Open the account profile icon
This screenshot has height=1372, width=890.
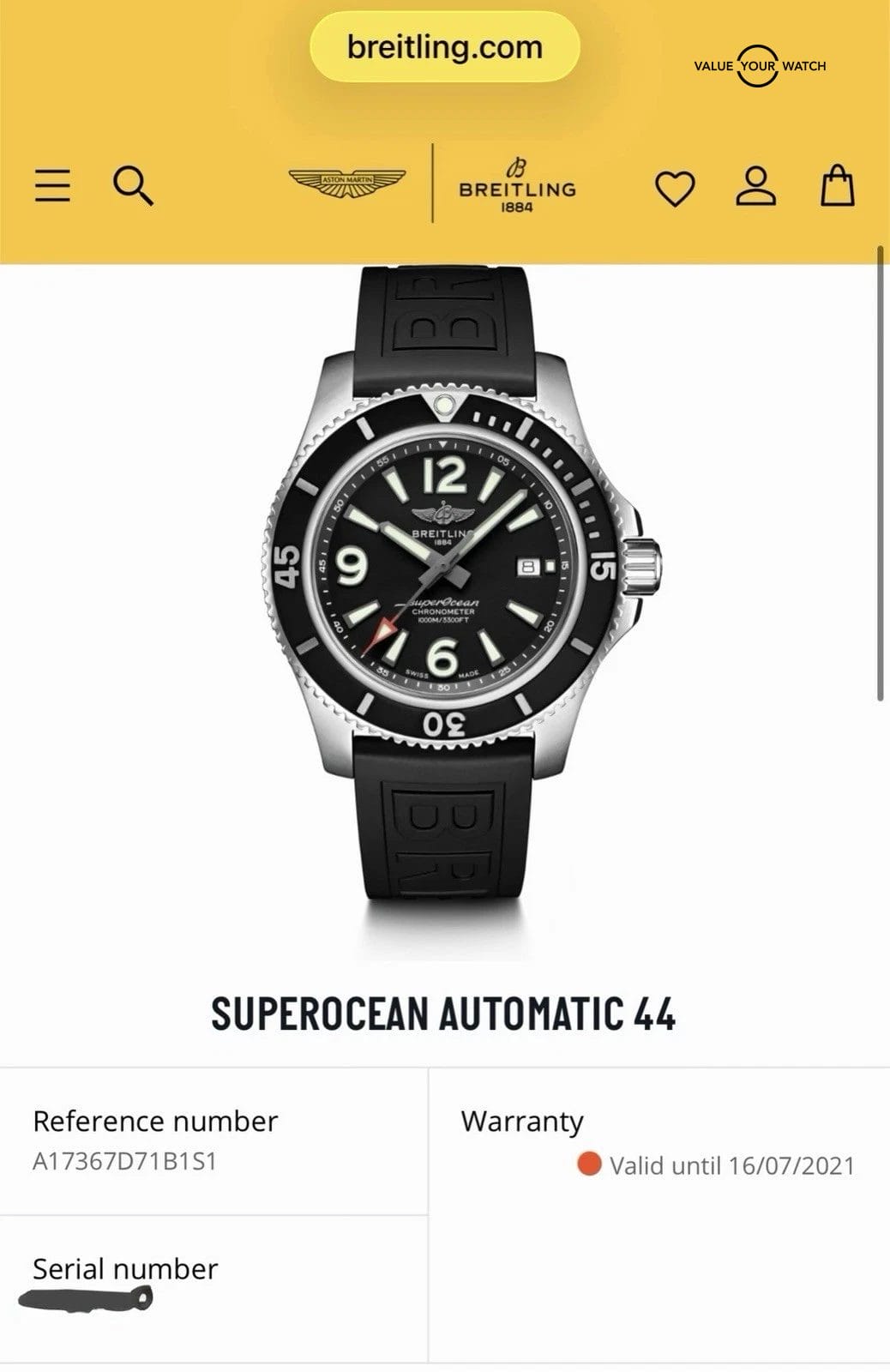coord(755,186)
